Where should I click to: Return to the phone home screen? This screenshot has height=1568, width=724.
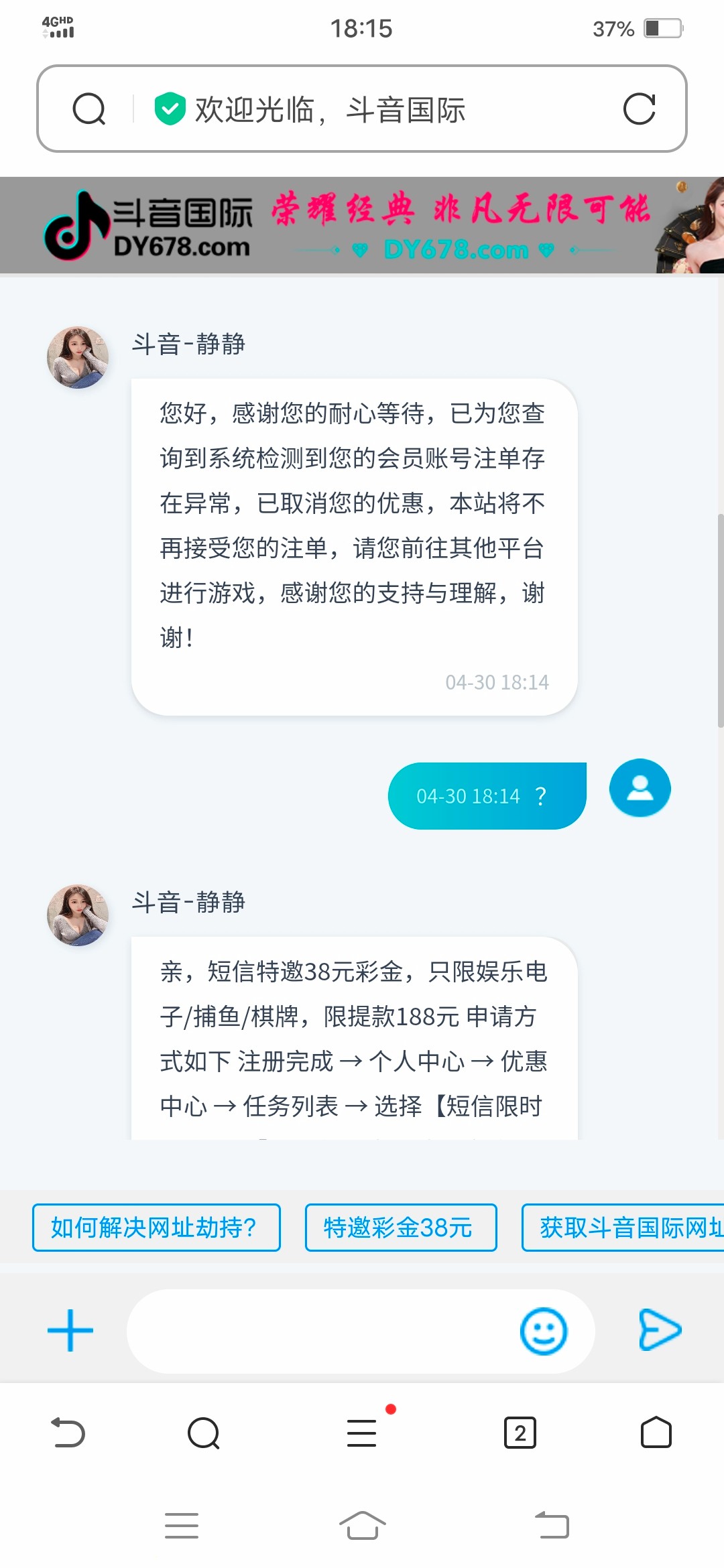(x=362, y=1526)
